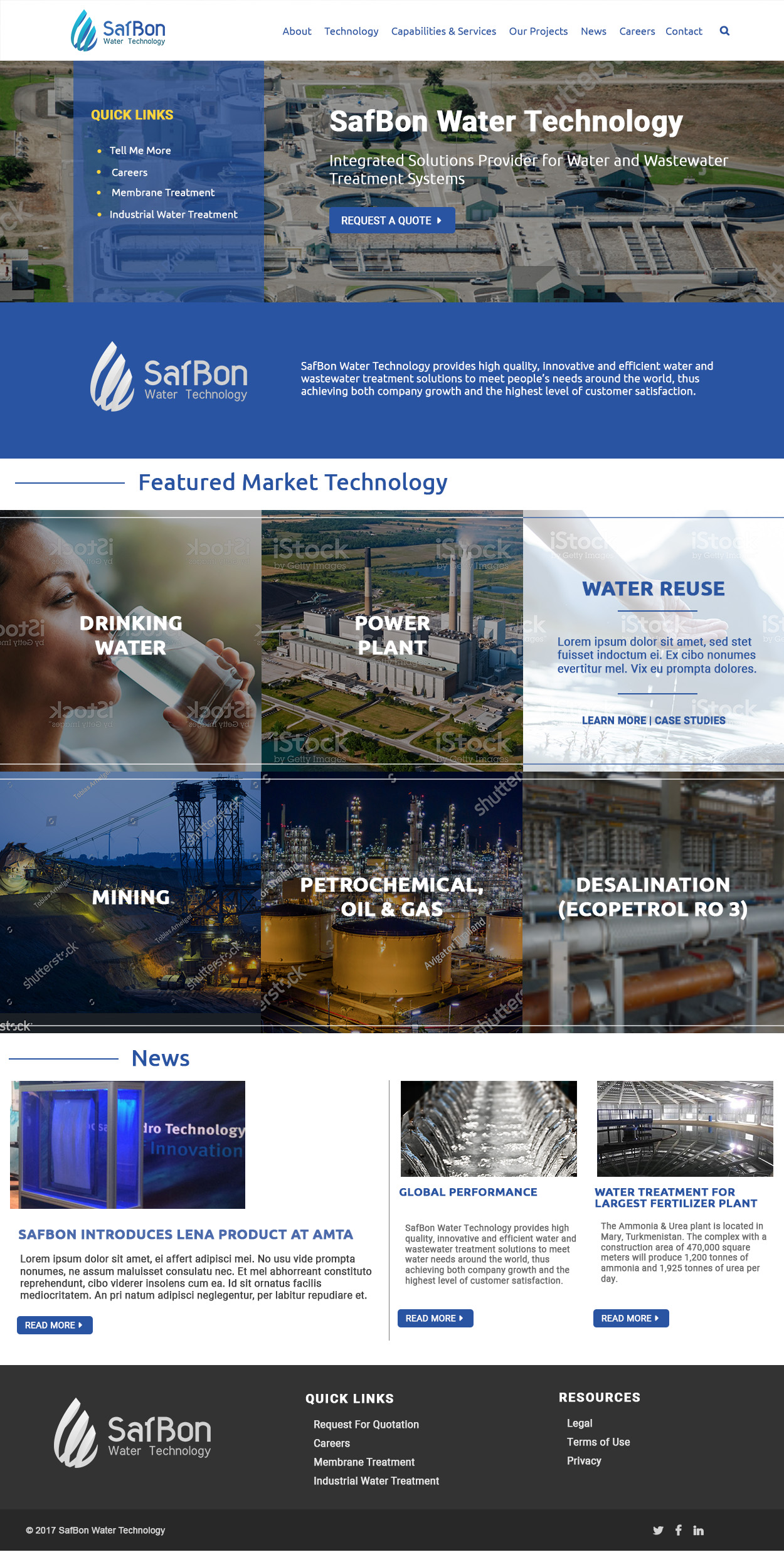The height and width of the screenshot is (1552, 784).
Task: Open Petrochemical, Oil & Gas tile
Action: pyautogui.click(x=392, y=902)
